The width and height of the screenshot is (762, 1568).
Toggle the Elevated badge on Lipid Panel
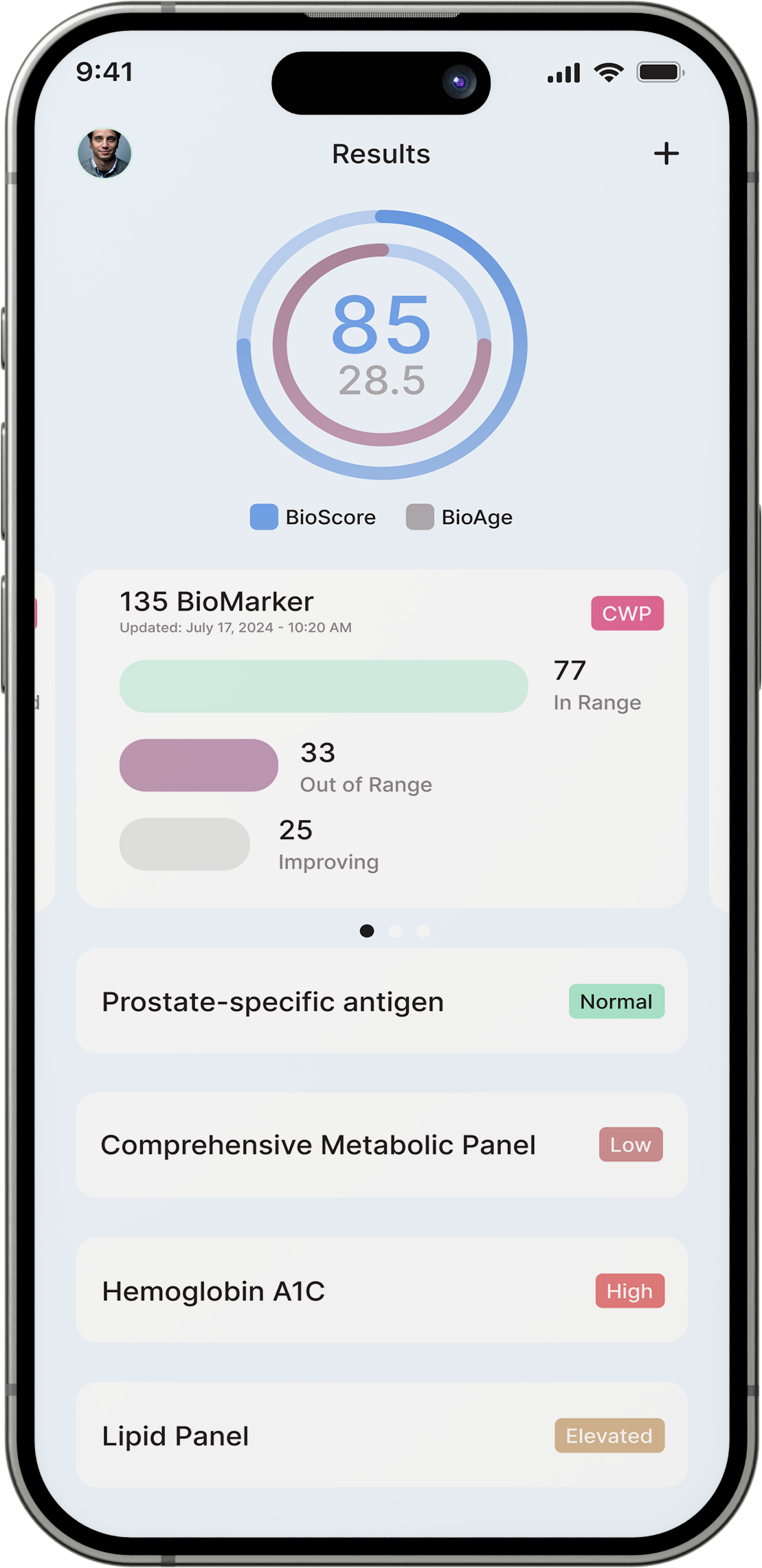coord(609,1435)
